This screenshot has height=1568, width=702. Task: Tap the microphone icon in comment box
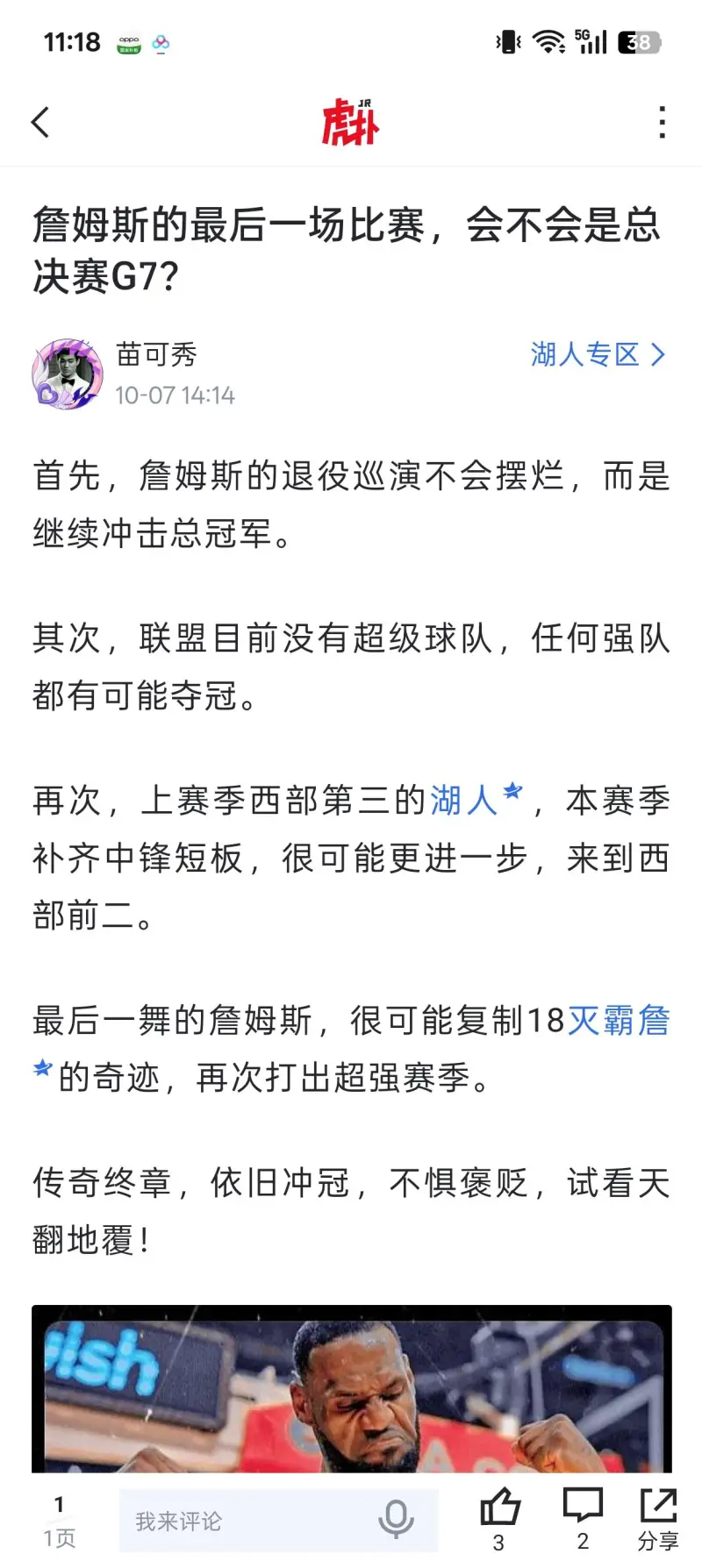396,1520
